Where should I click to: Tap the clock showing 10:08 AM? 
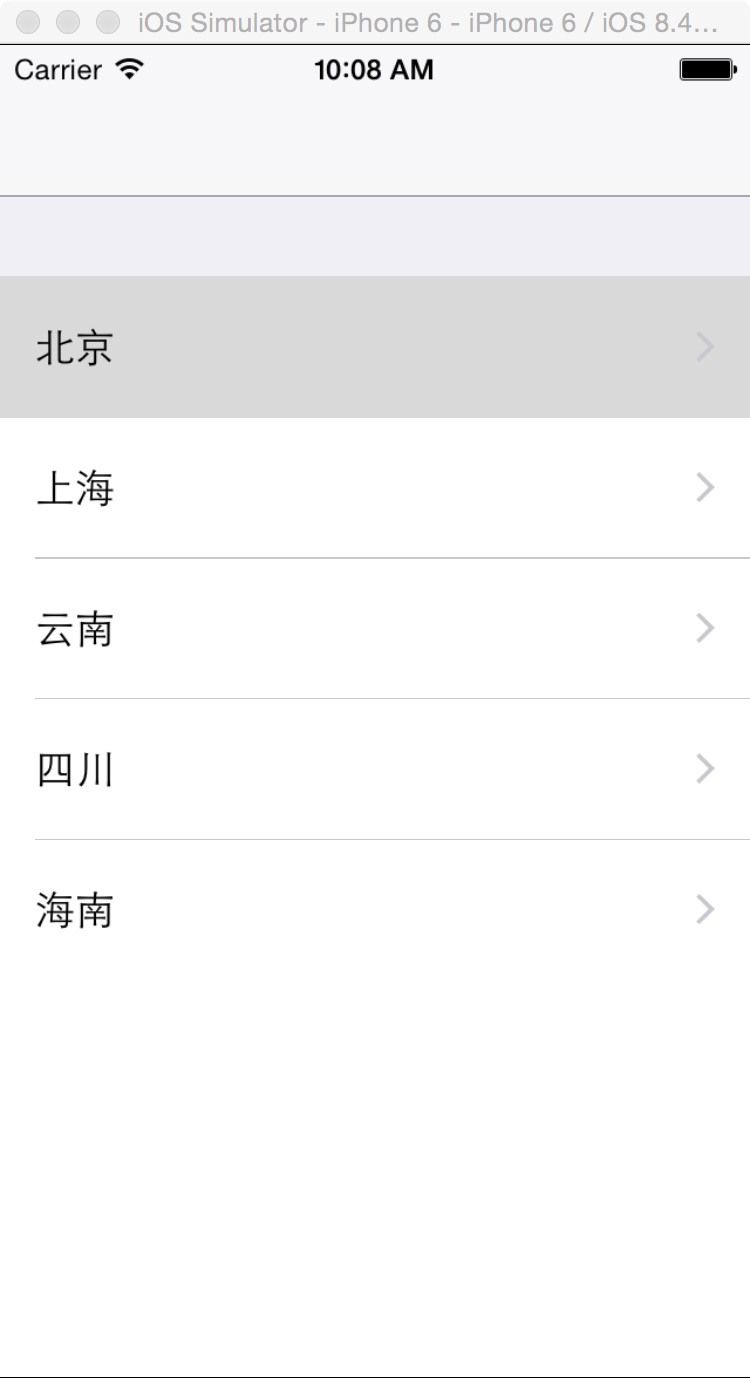[374, 69]
